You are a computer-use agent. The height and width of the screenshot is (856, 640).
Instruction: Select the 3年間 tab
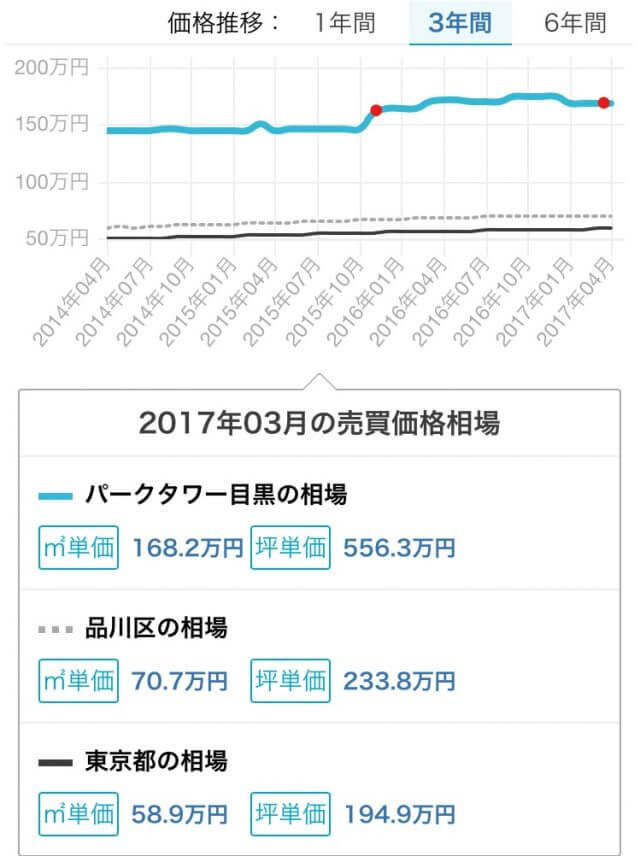click(x=460, y=23)
